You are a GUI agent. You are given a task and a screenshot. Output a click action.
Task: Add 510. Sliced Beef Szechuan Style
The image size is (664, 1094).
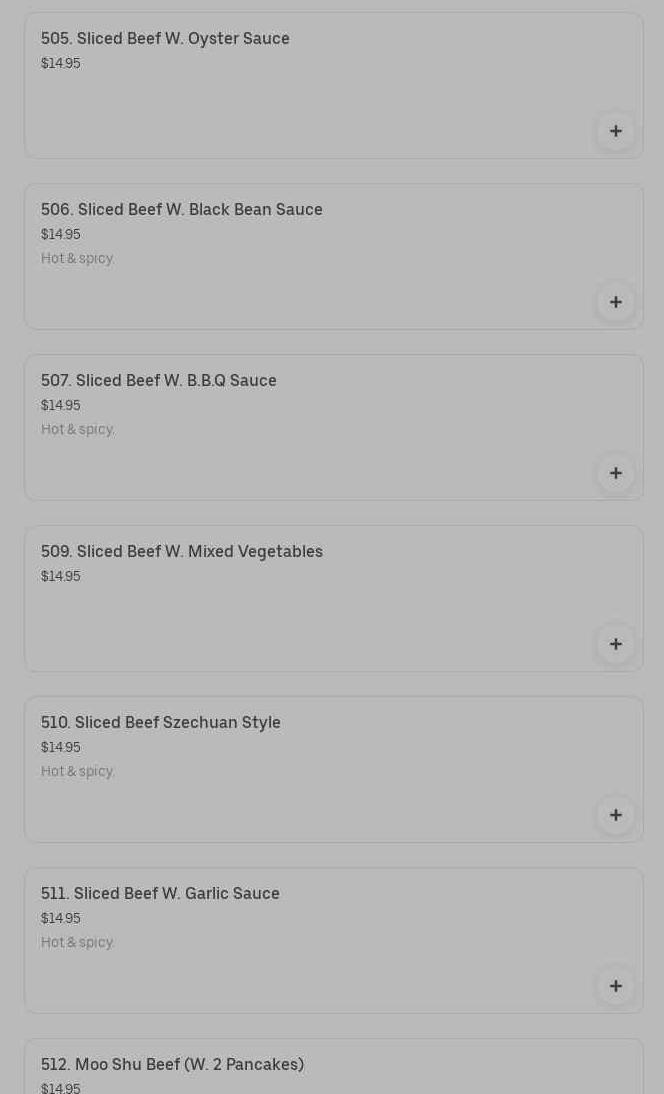pos(615,815)
